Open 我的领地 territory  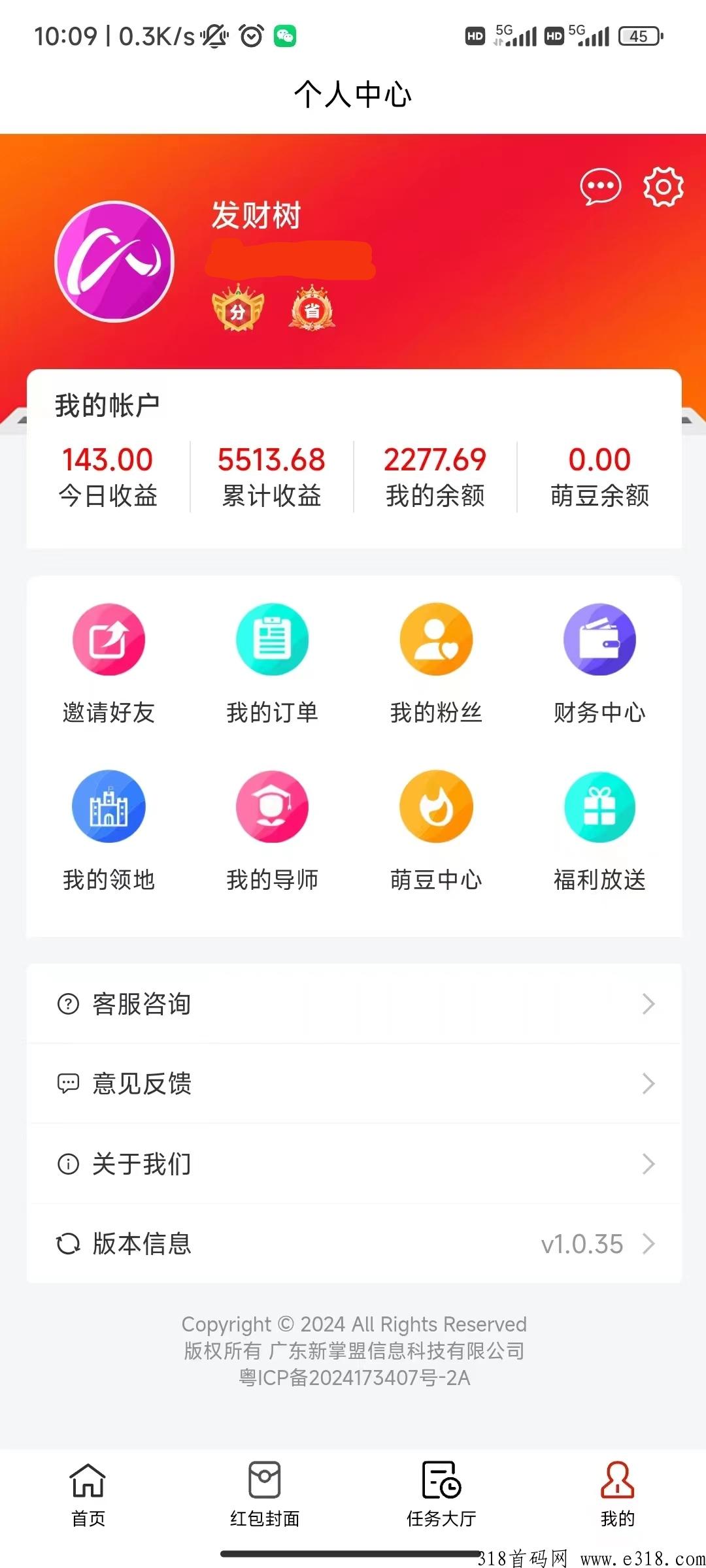[109, 831]
